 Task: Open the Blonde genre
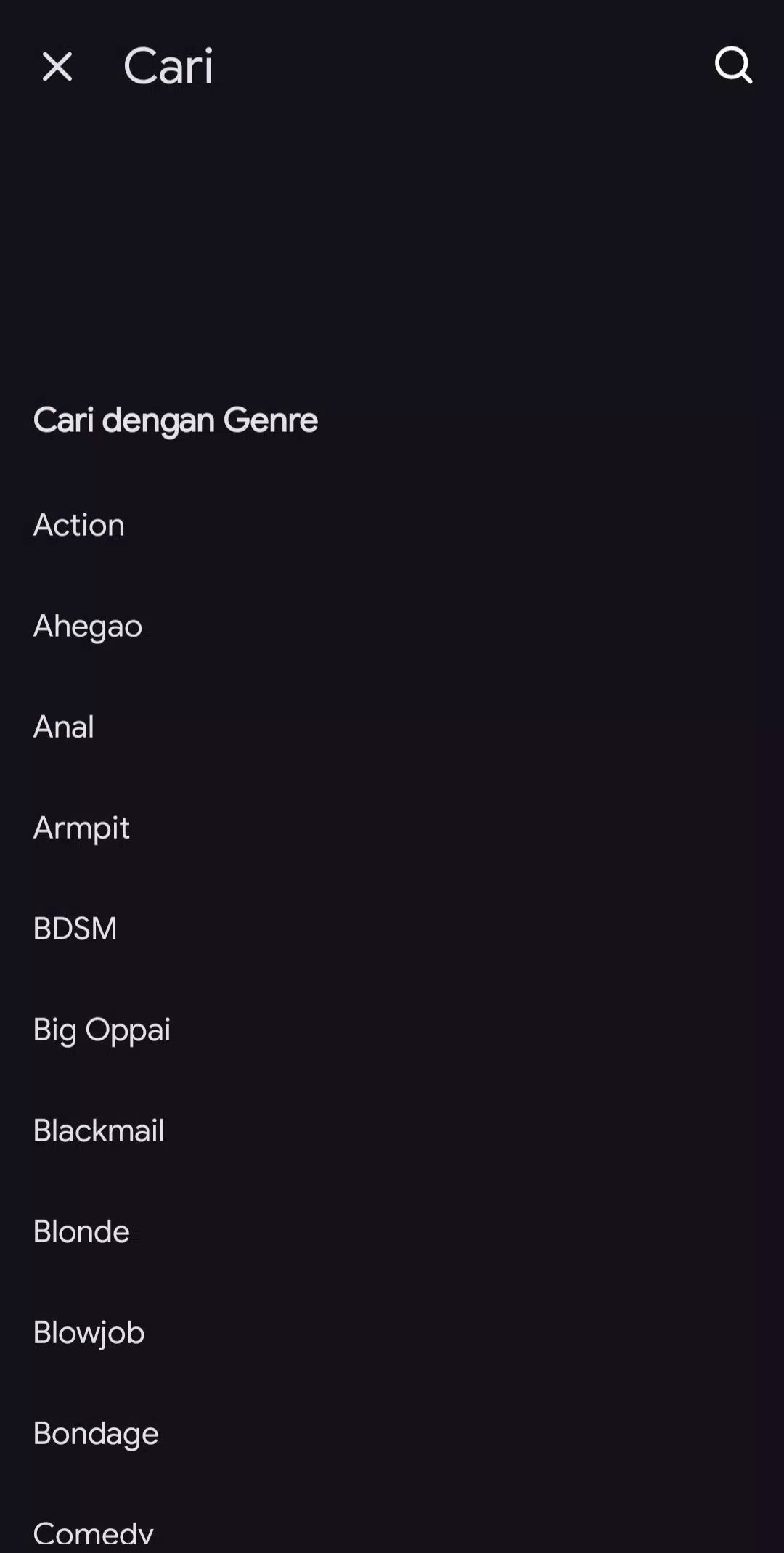coord(81,1231)
